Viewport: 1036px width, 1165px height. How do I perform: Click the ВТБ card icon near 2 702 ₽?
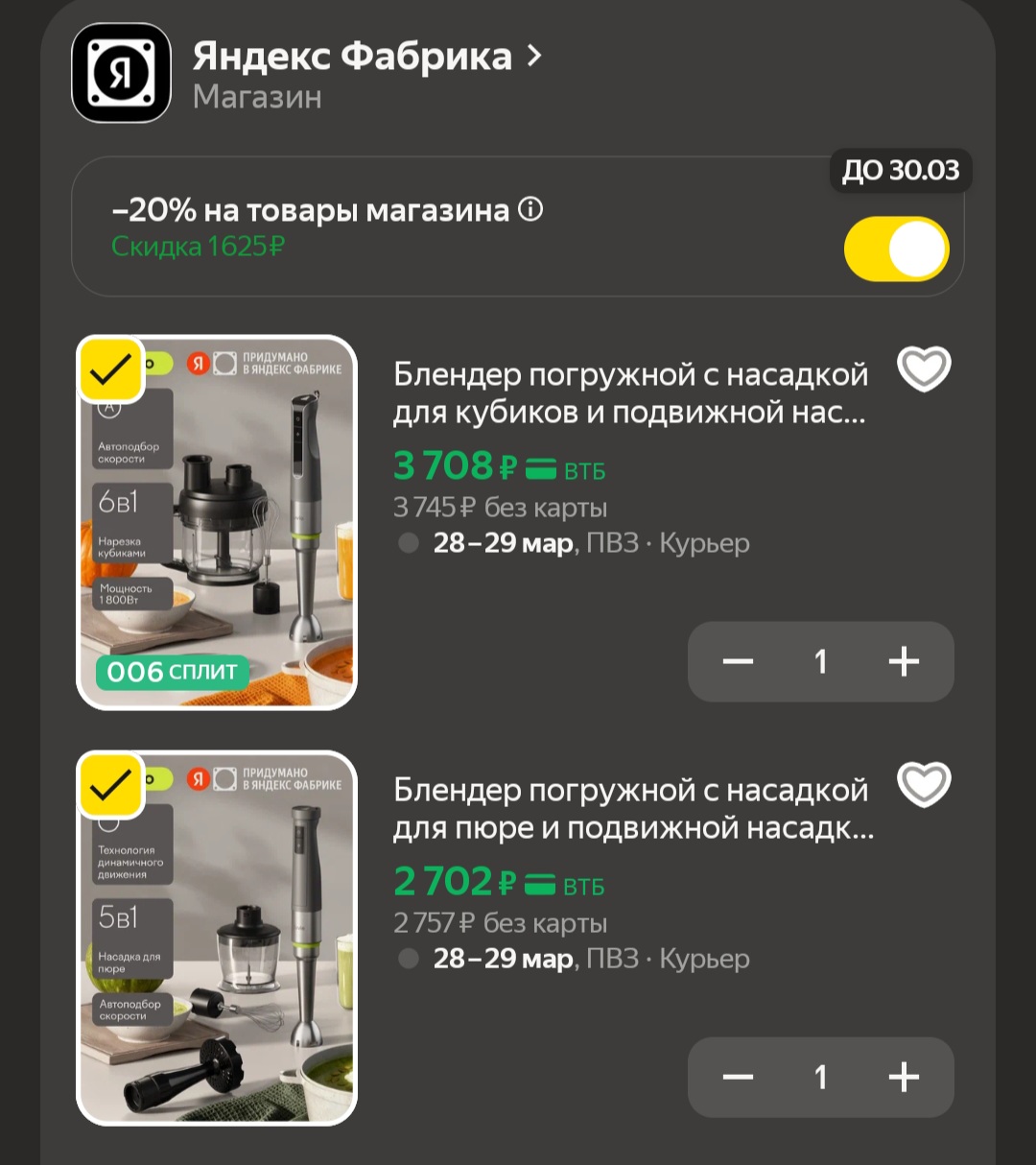point(542,884)
